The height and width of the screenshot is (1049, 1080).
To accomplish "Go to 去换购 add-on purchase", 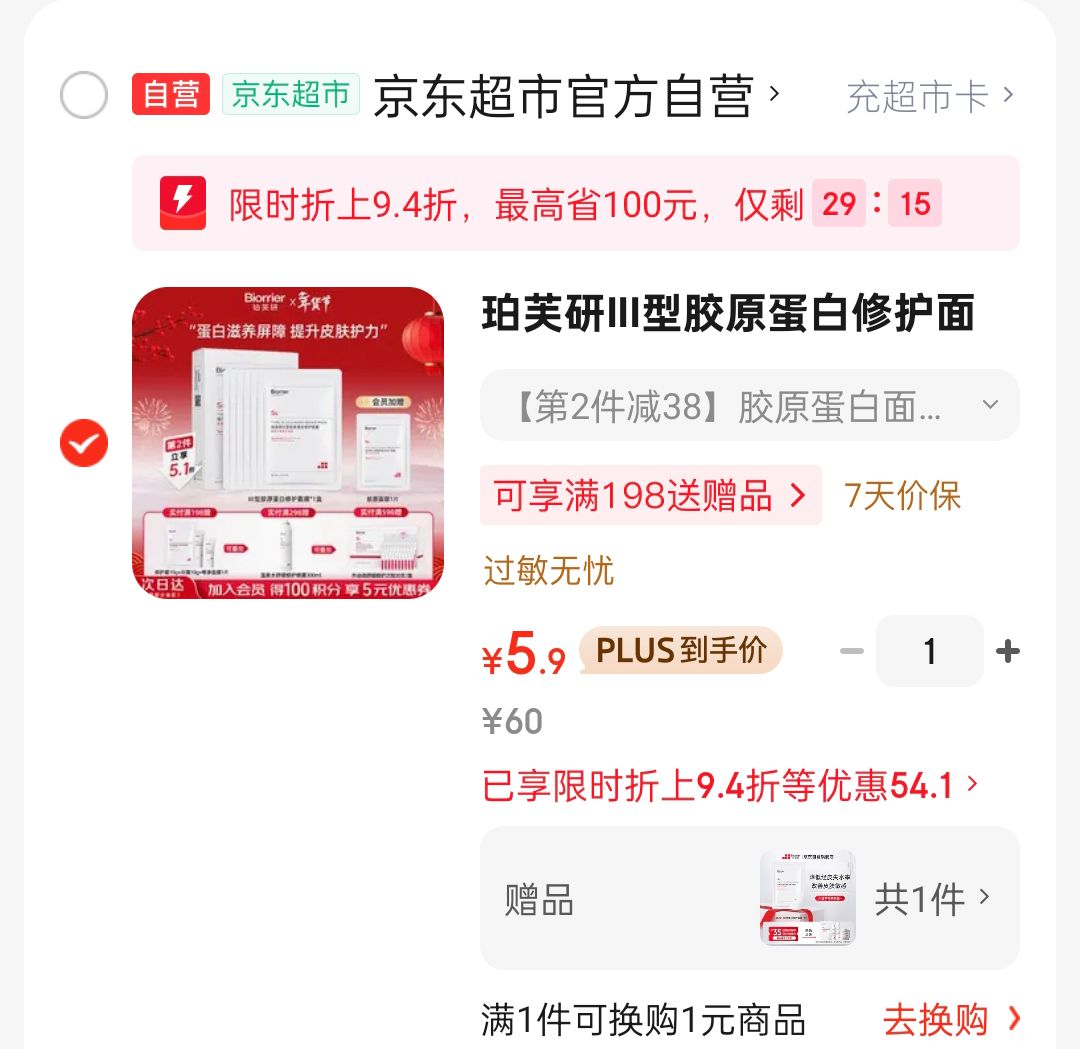I will (952, 1020).
